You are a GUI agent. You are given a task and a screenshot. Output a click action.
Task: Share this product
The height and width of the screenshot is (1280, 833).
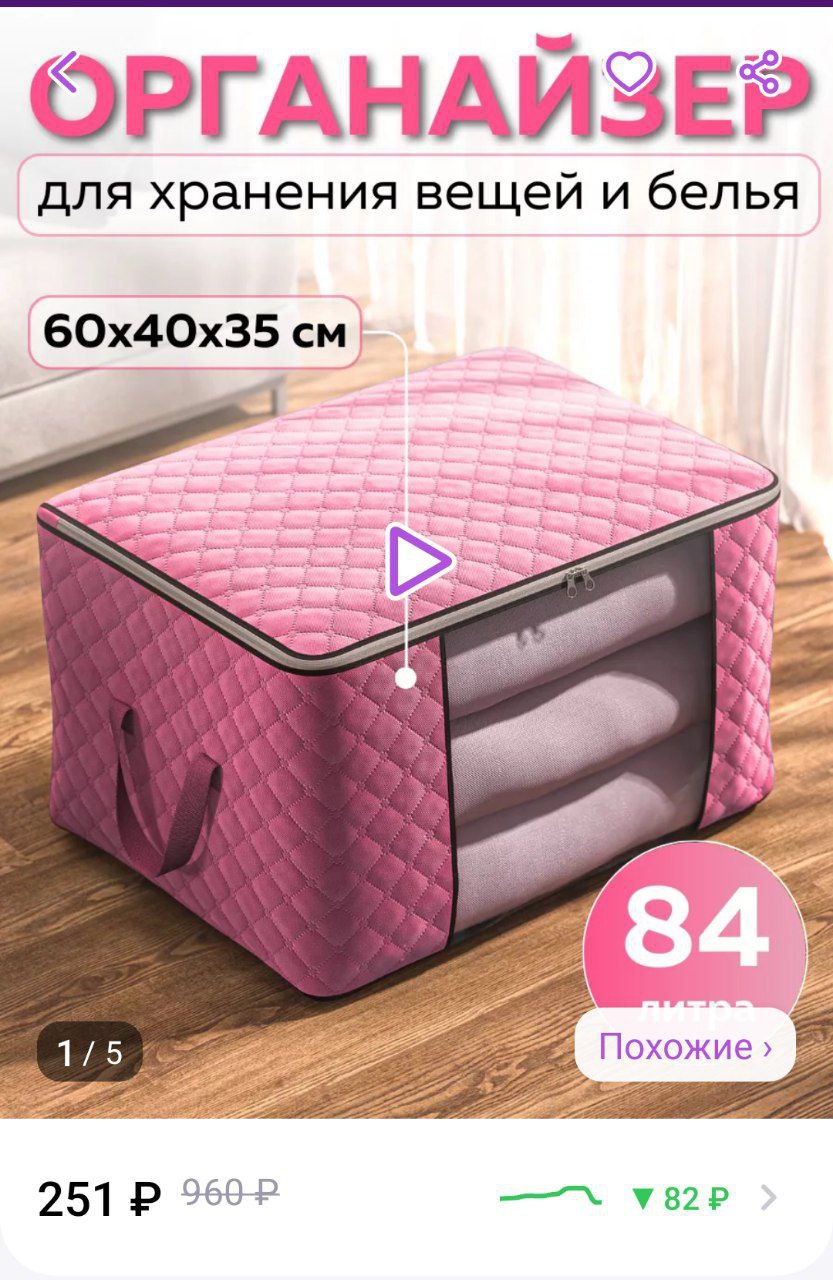point(760,72)
